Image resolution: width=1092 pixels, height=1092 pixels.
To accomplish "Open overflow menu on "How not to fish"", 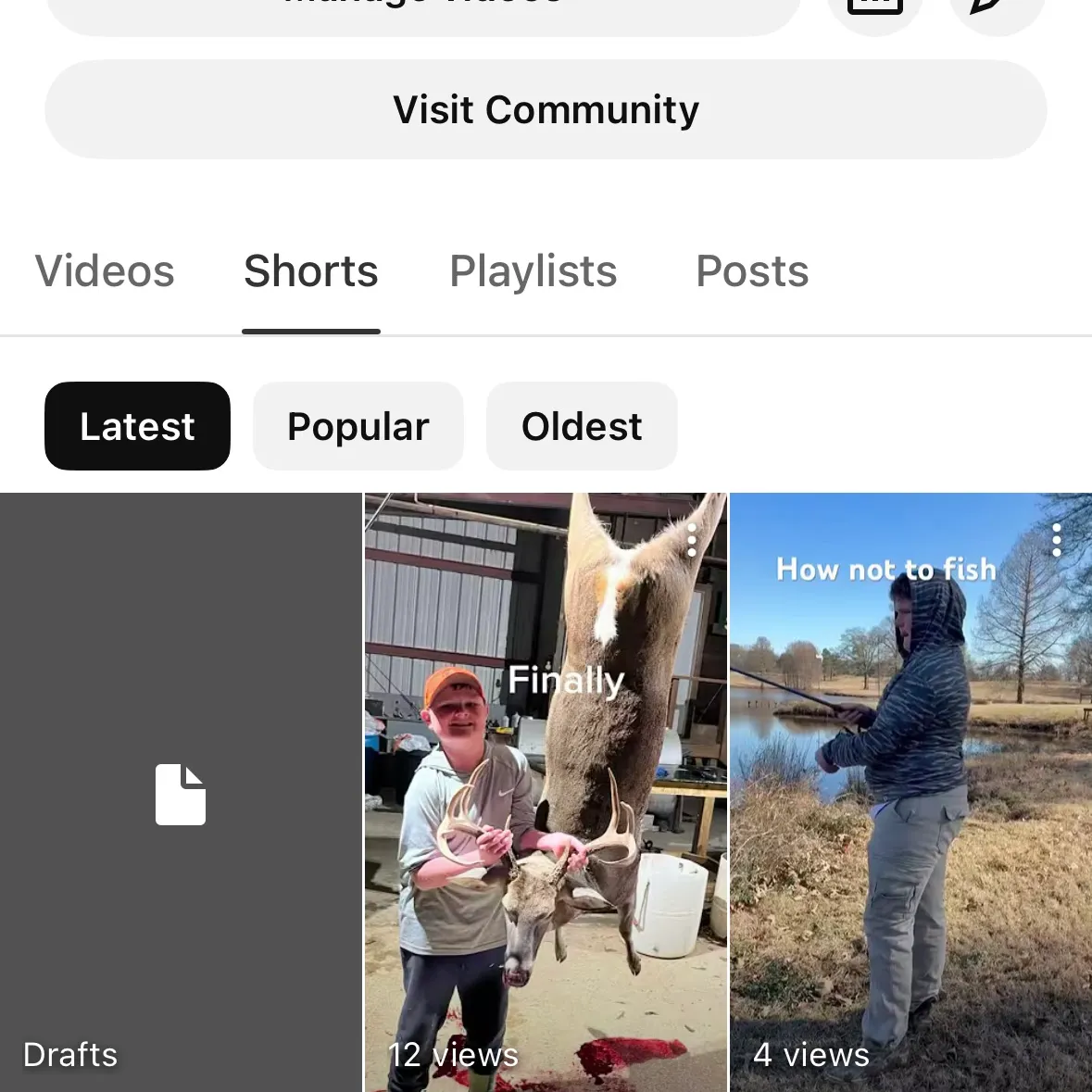I will (1057, 540).
